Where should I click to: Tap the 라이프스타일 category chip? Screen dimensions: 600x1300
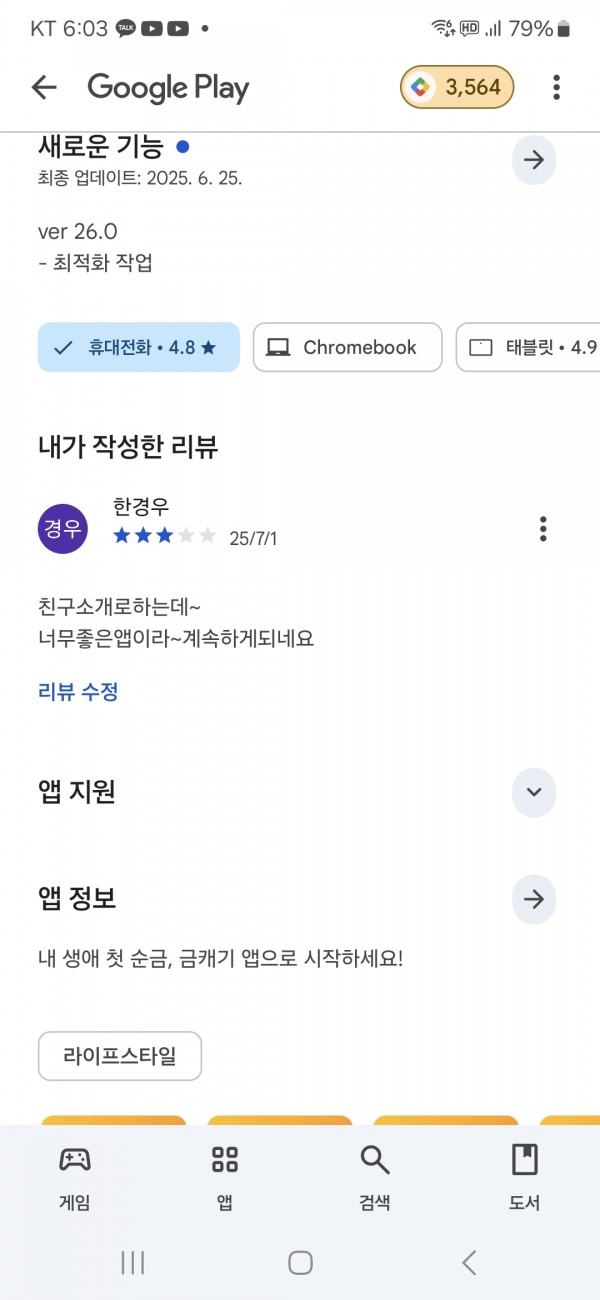pyautogui.click(x=120, y=1056)
